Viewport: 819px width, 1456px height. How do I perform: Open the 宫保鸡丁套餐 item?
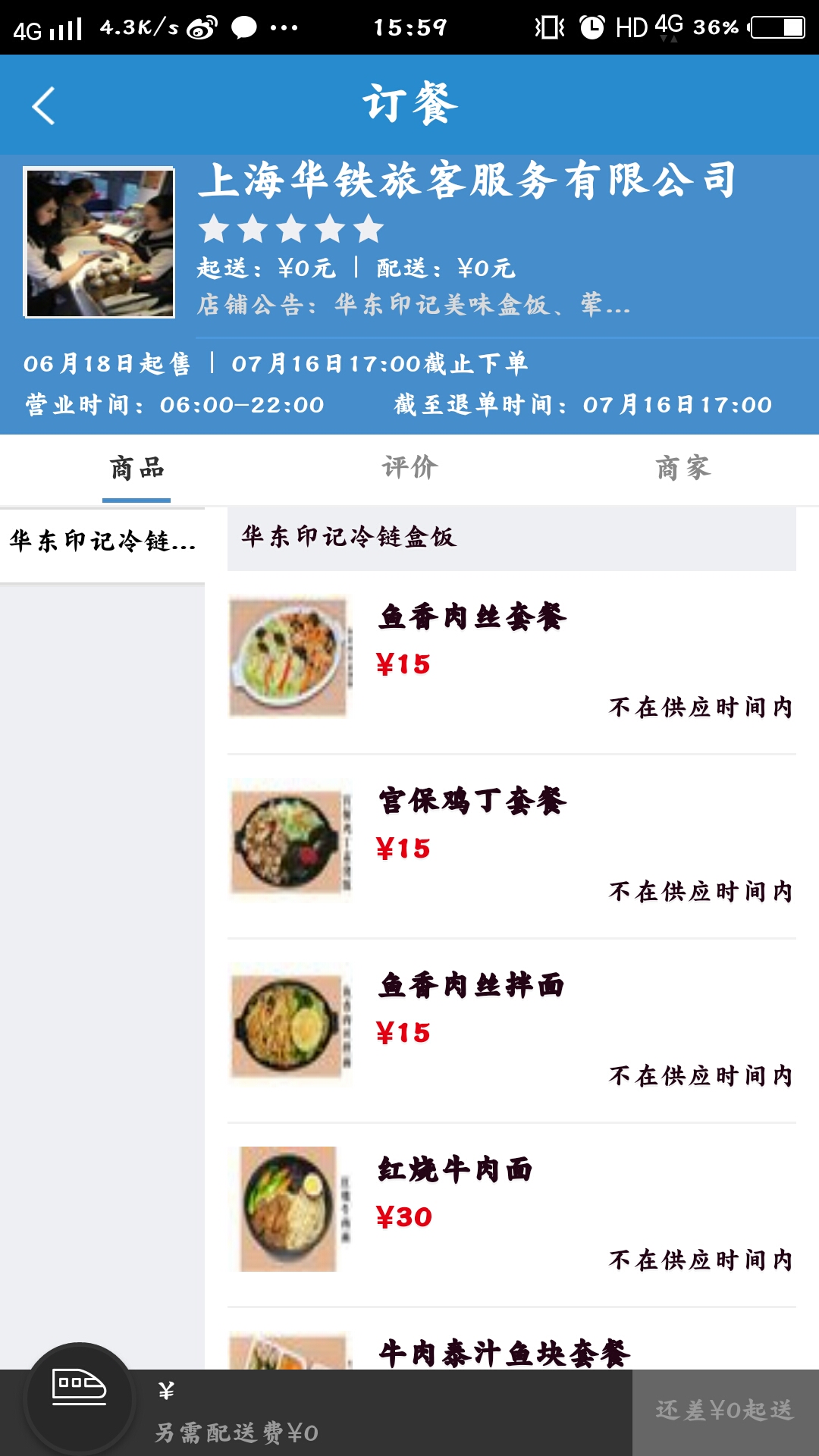tap(472, 802)
